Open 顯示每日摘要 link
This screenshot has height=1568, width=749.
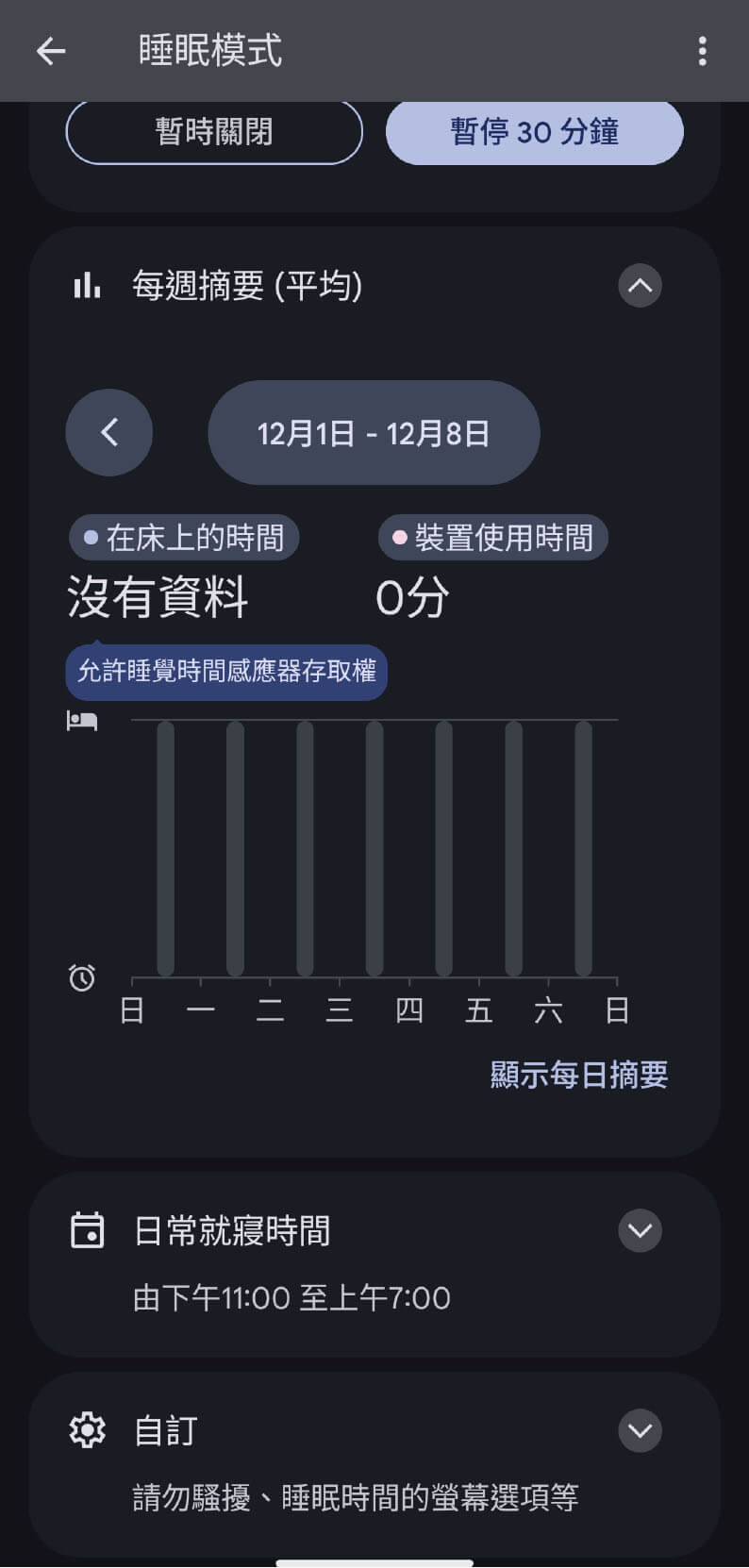pyautogui.click(x=579, y=1075)
